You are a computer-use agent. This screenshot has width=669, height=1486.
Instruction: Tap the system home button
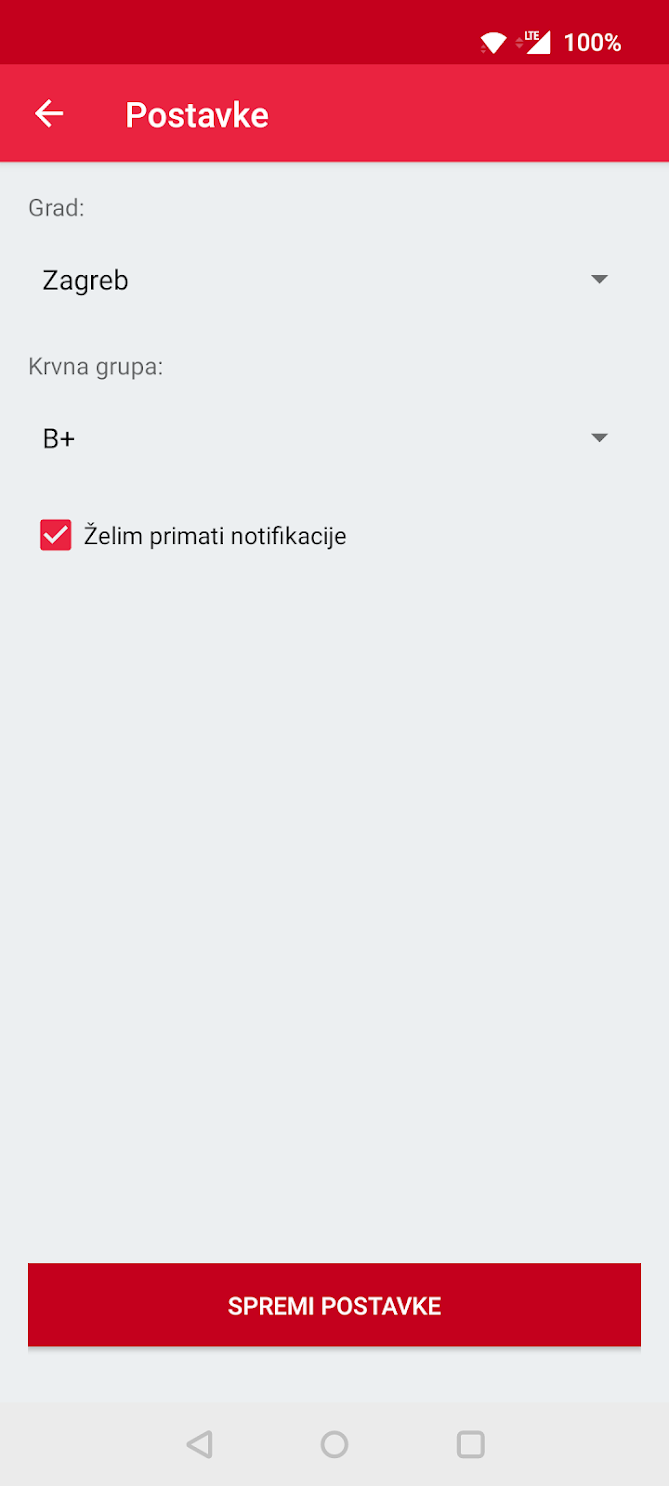334,1444
